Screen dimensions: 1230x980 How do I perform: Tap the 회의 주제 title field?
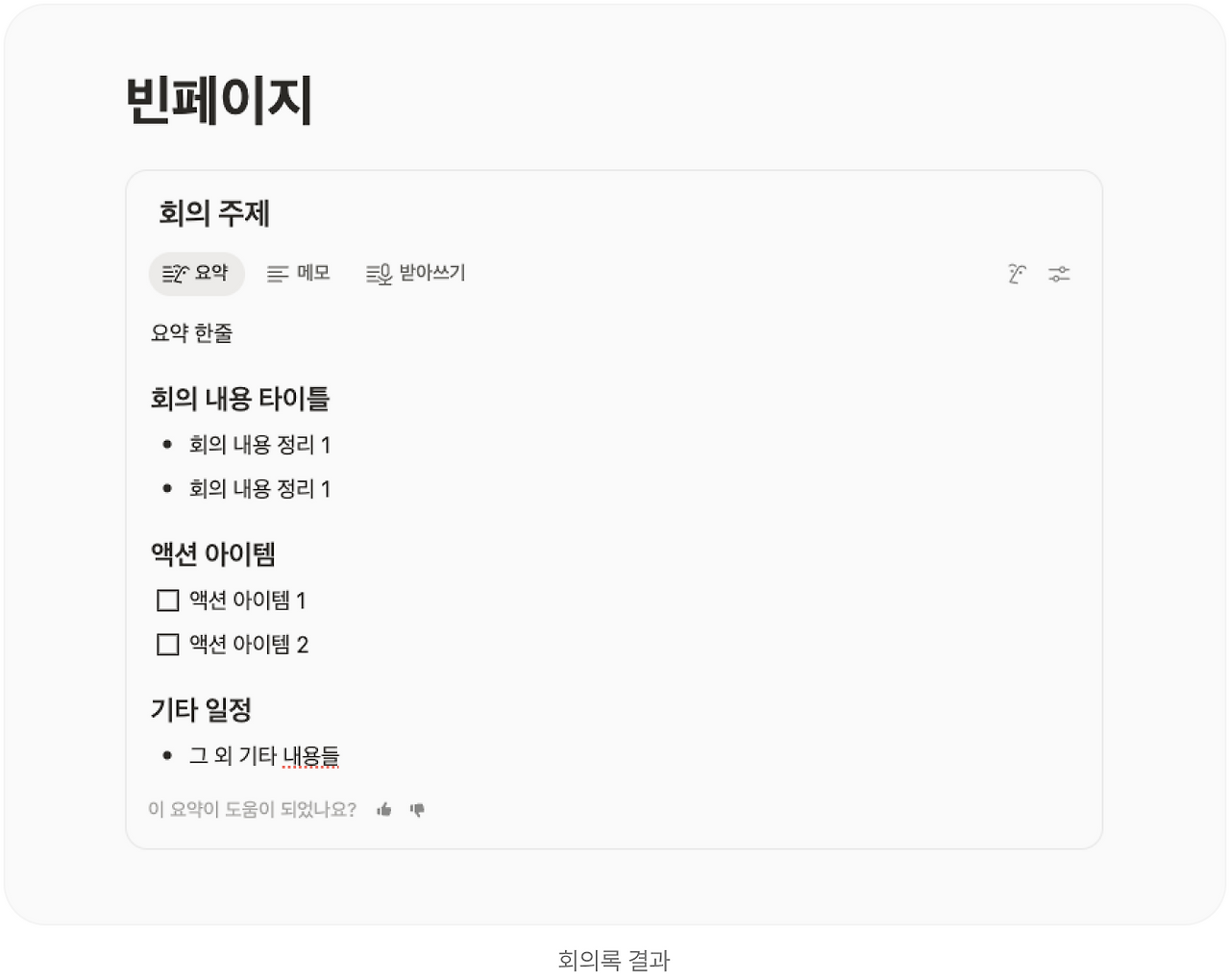214,212
